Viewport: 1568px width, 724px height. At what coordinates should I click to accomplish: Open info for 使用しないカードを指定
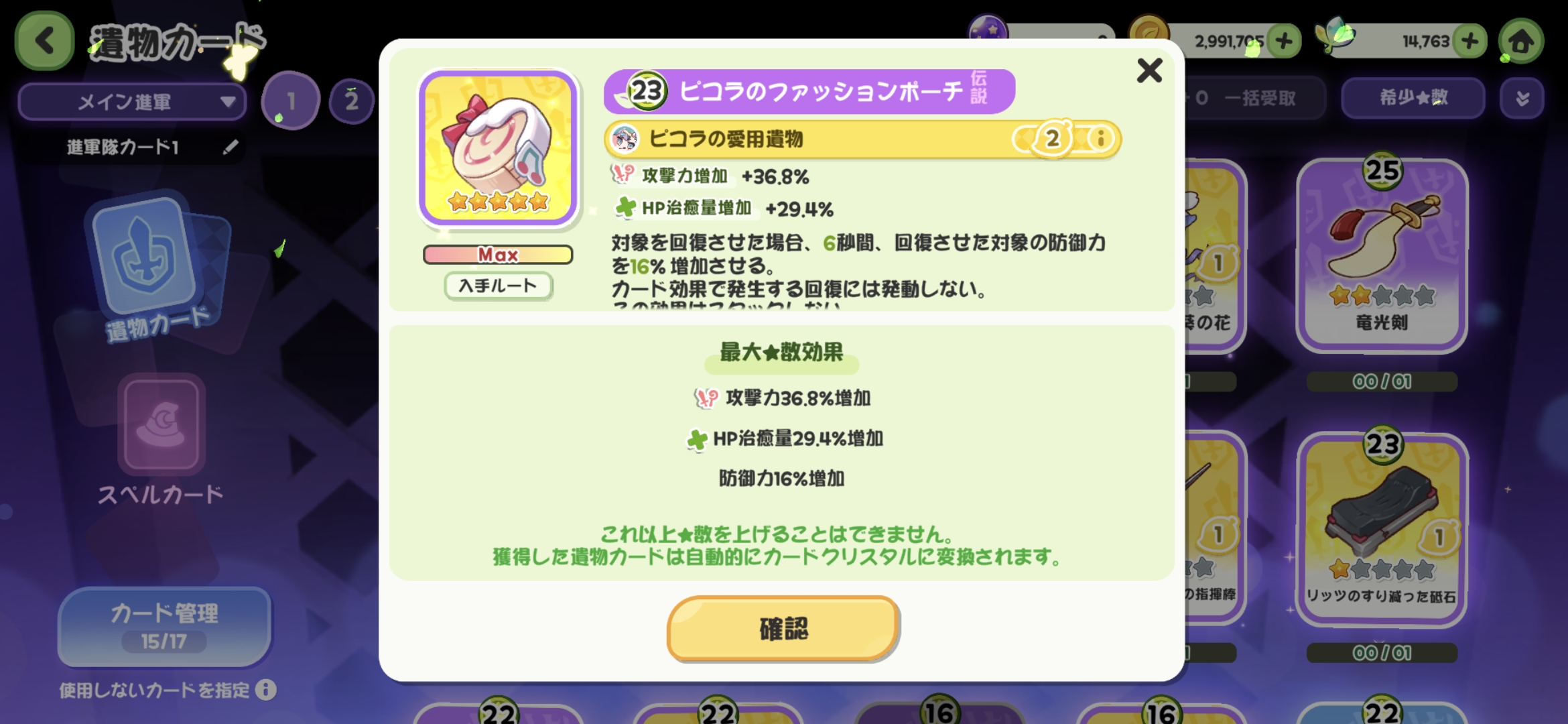coord(266,690)
